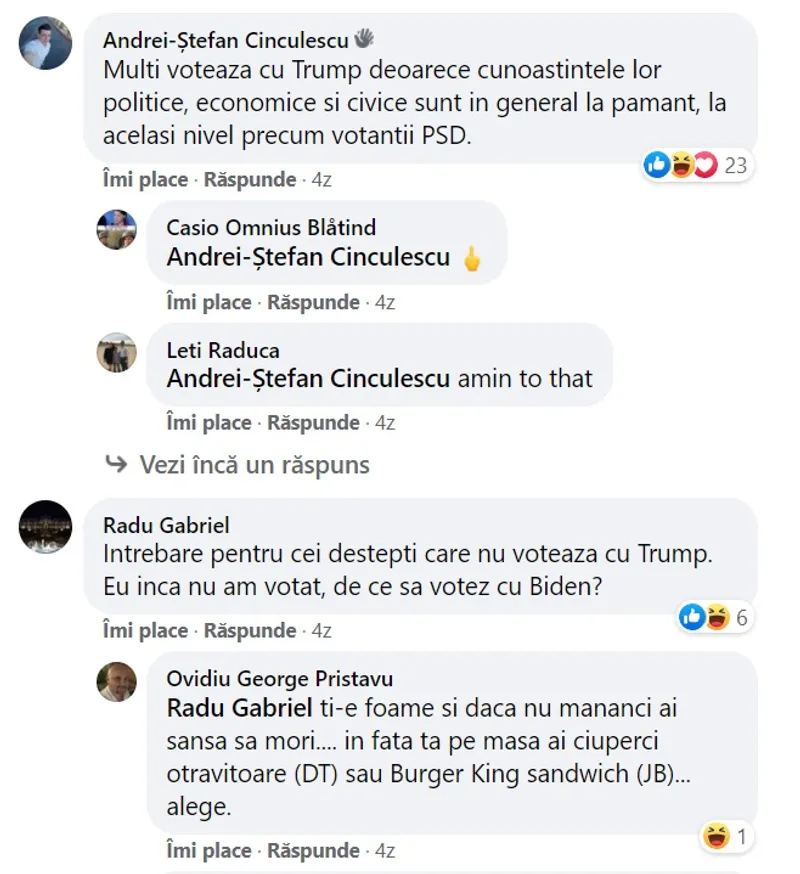Reply to Casio Omnius Blåtind's comment
Viewport: 800px width, 874px height.
point(313,302)
